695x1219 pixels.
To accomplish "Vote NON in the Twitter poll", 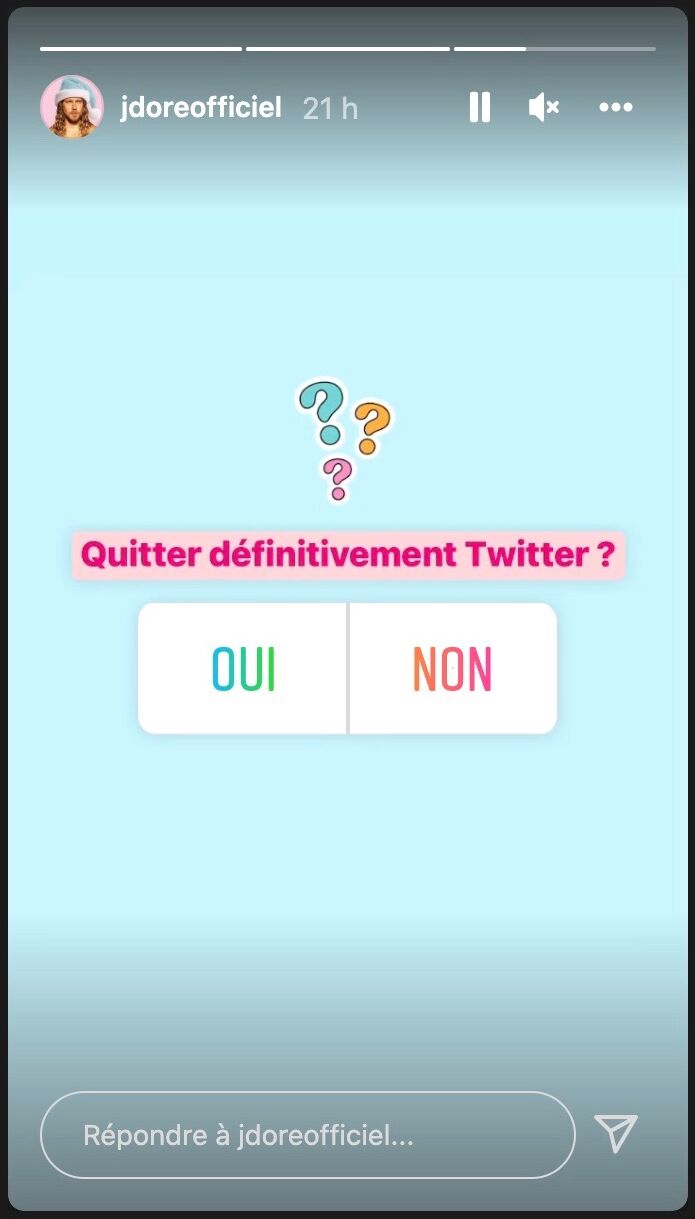I will 452,668.
